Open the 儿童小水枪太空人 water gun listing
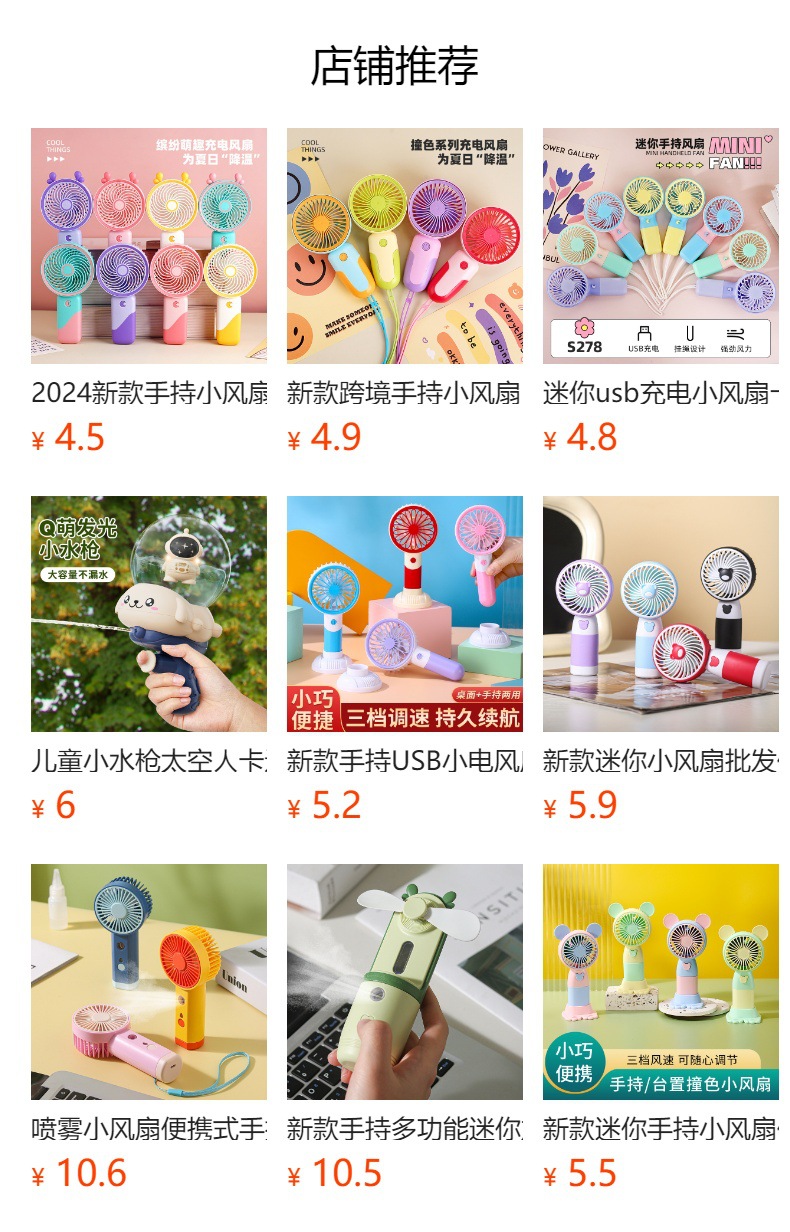The width and height of the screenshot is (790, 1232). (149, 614)
